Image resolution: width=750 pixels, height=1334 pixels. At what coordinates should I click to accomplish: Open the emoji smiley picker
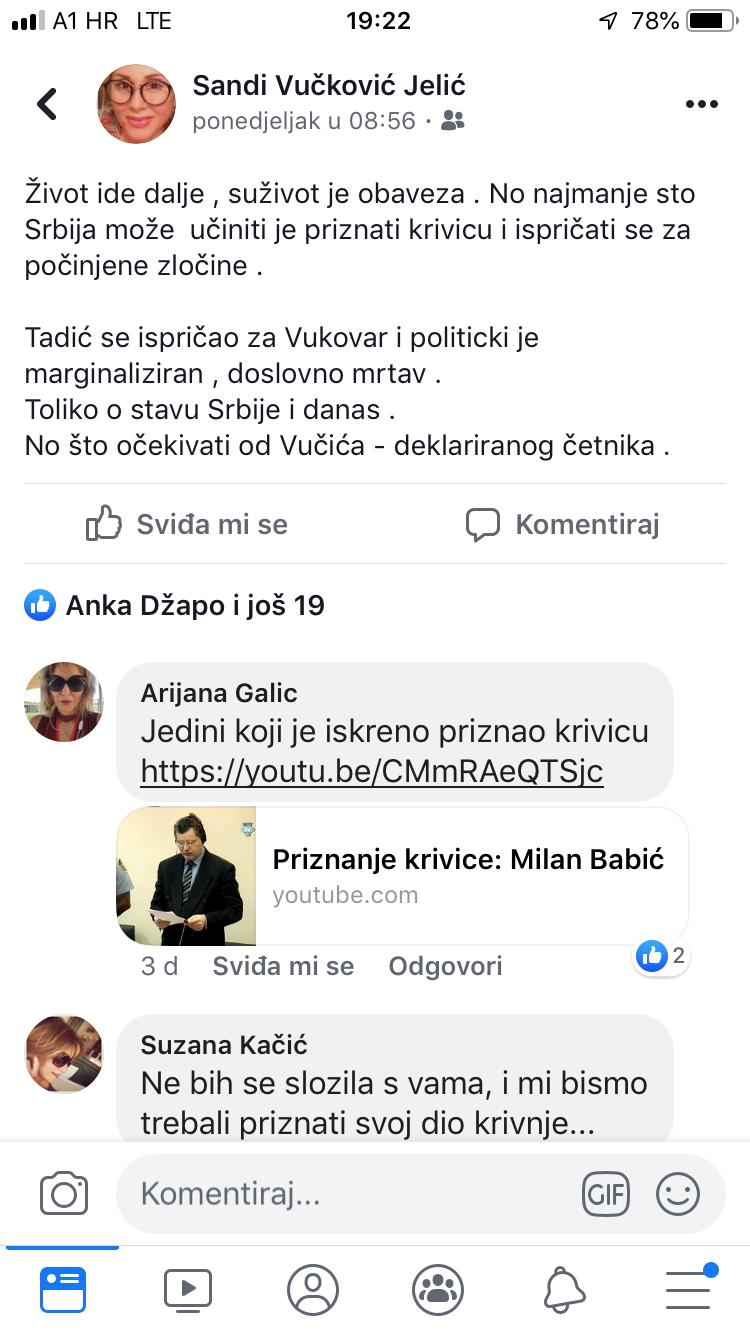[678, 1193]
